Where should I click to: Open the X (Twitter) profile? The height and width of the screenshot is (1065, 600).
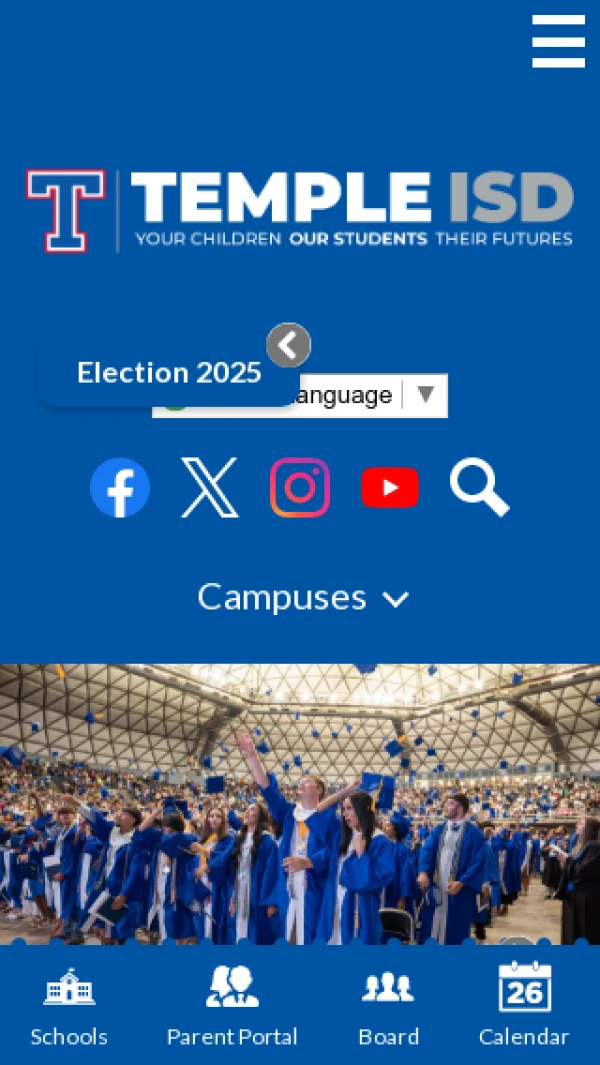pos(210,487)
